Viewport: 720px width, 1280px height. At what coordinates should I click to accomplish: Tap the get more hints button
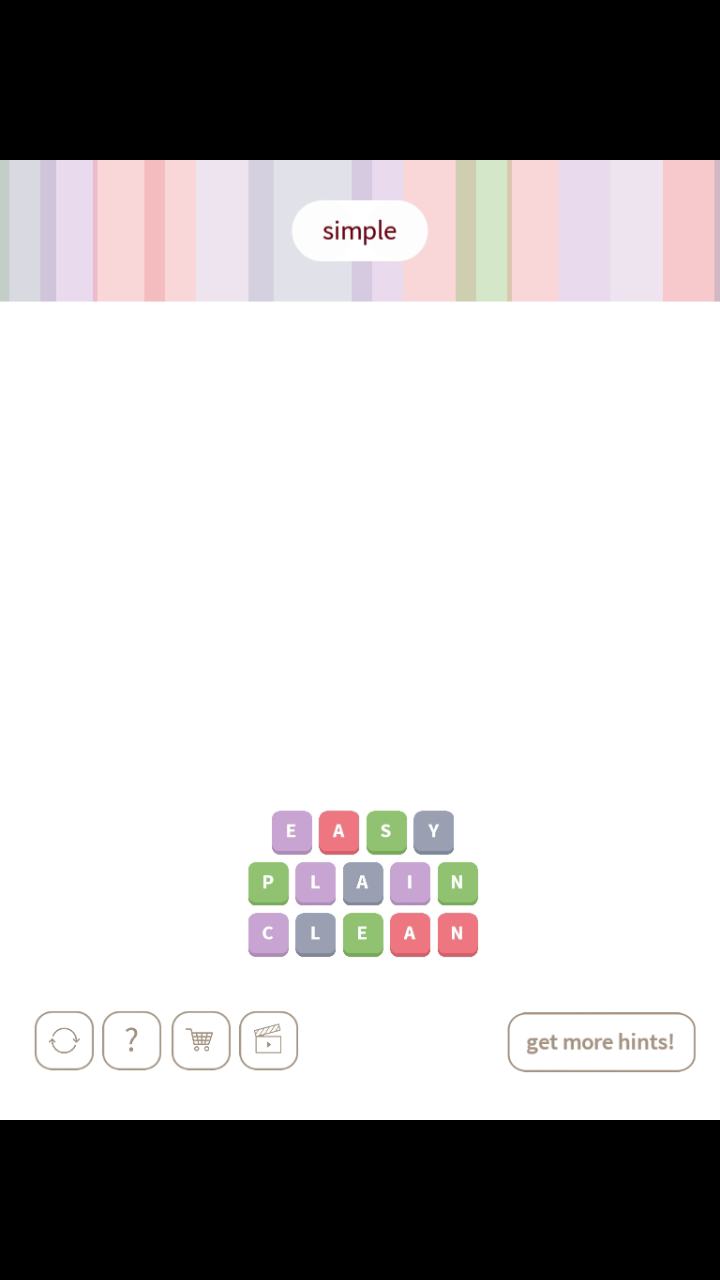pyautogui.click(x=601, y=1042)
